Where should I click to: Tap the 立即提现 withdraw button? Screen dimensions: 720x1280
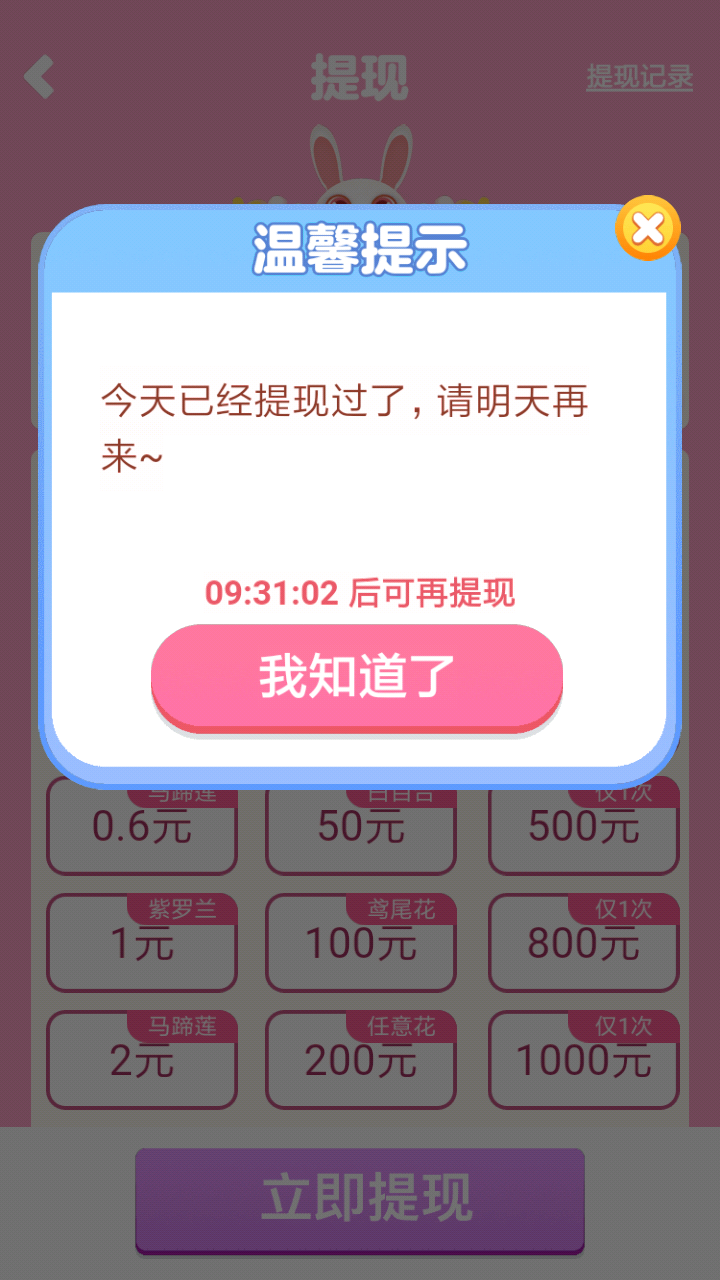tap(360, 1198)
